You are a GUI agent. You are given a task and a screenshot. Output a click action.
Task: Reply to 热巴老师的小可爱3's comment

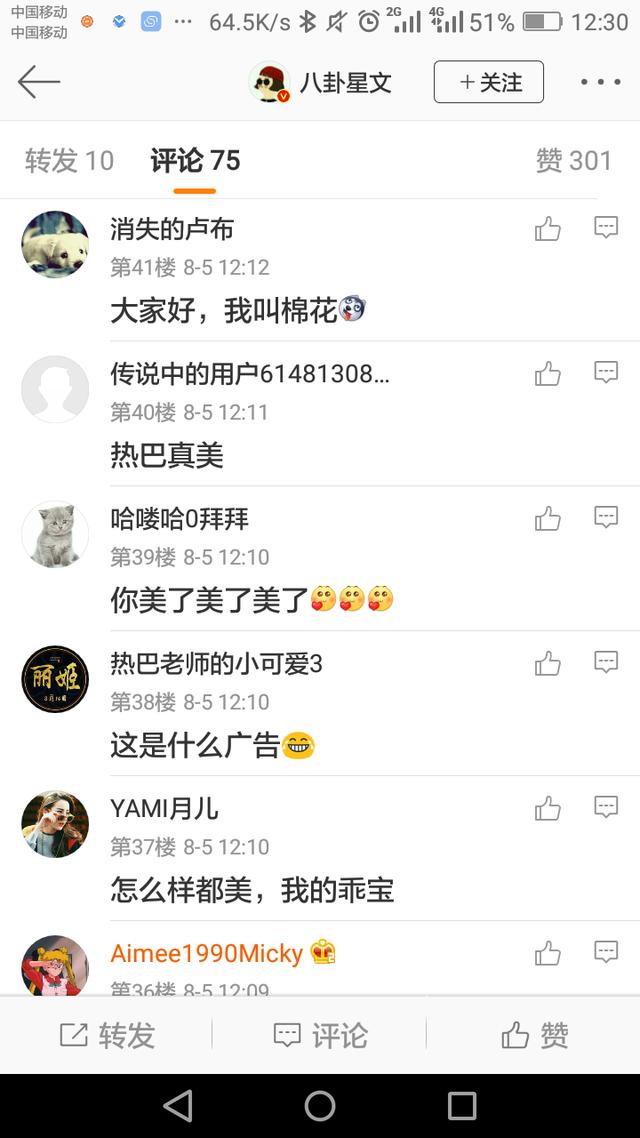(606, 662)
